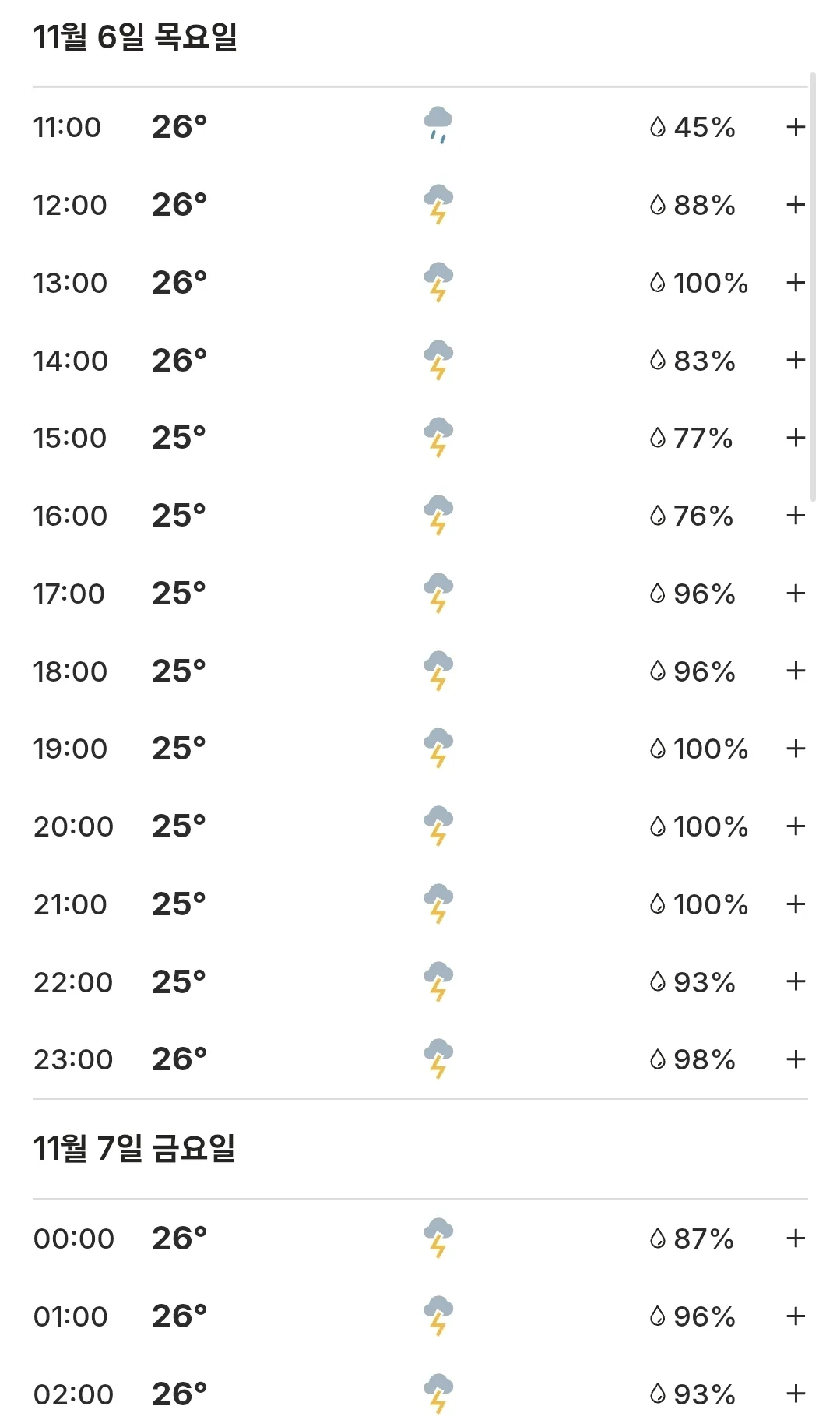
Task: Expand the 11:00 forecast details
Action: tap(795, 127)
